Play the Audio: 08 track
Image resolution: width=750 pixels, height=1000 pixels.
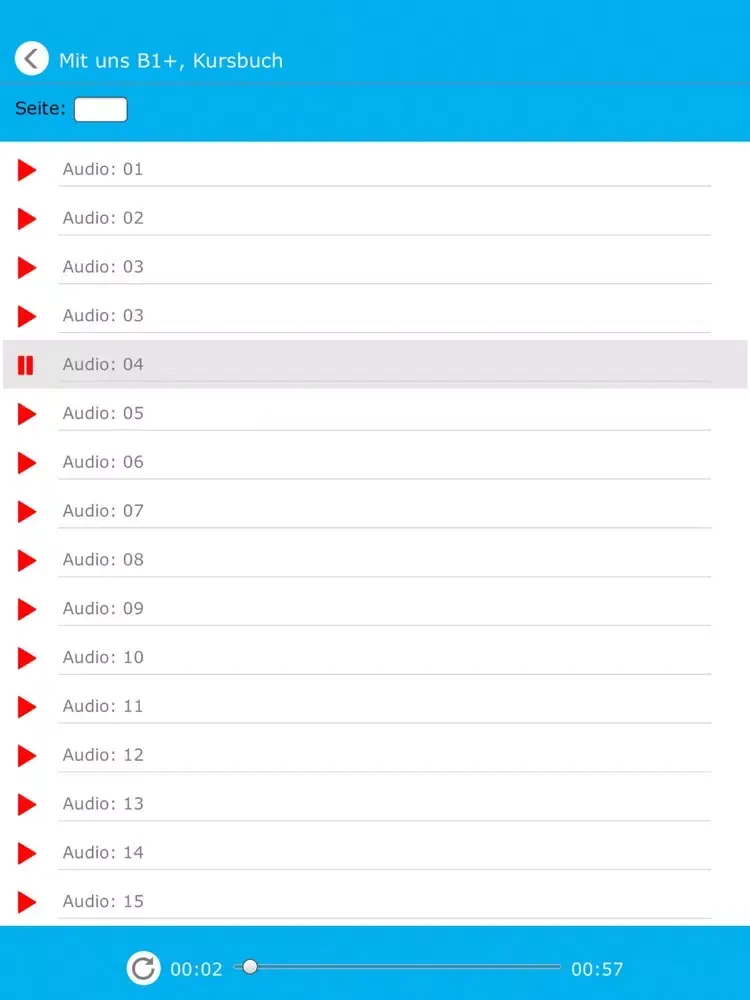point(26,560)
